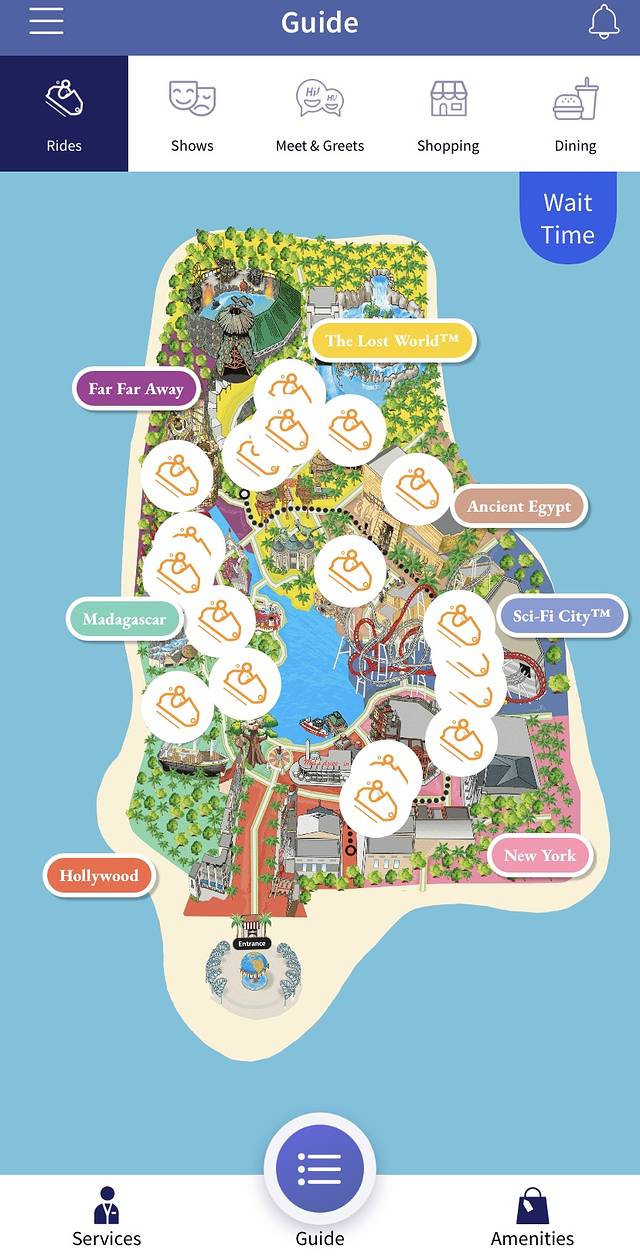640x1259 pixels.
Task: Open the Hollywood zone label
Action: pyautogui.click(x=98, y=876)
